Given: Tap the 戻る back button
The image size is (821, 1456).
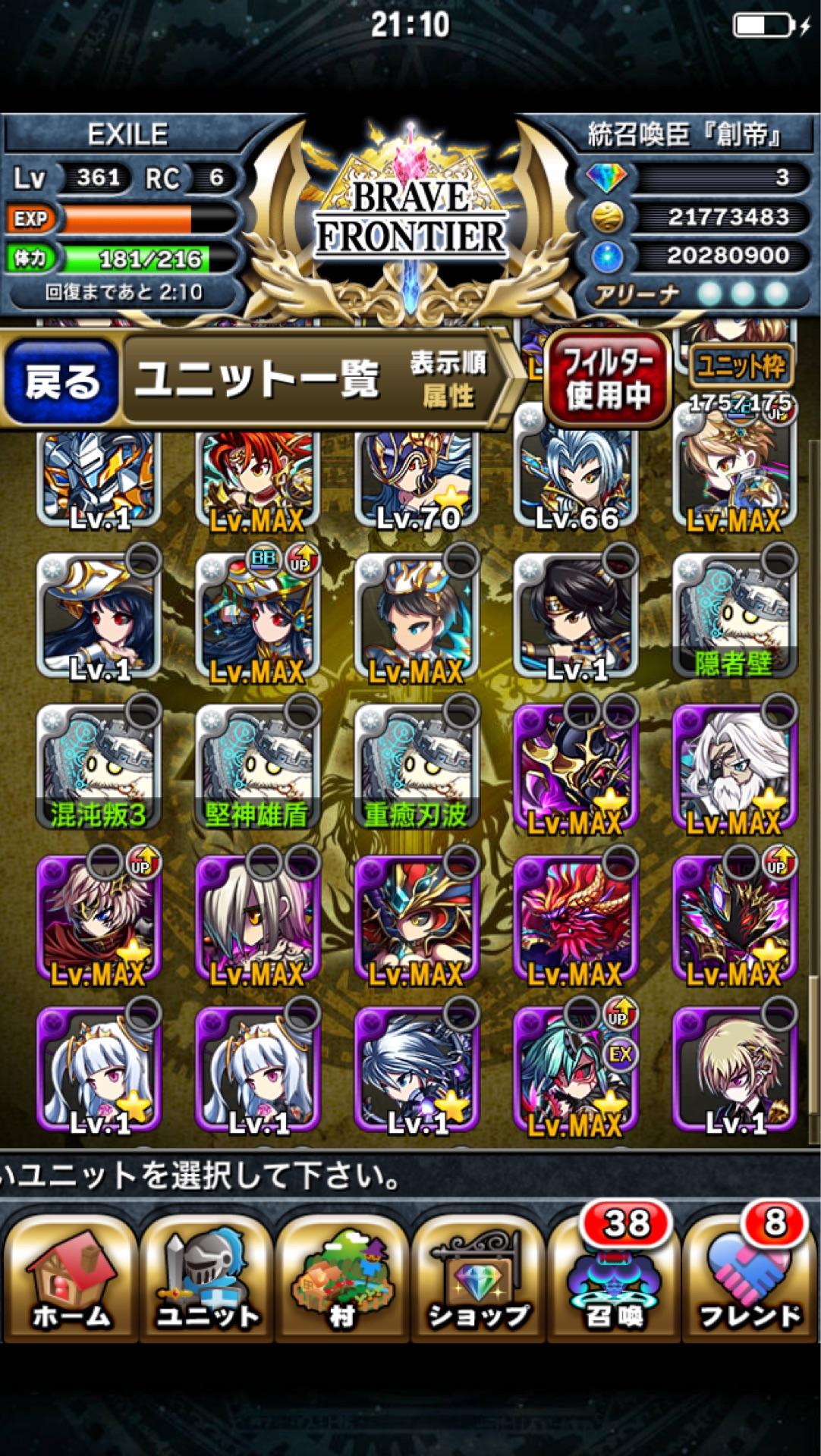Looking at the screenshot, I should point(61,380).
